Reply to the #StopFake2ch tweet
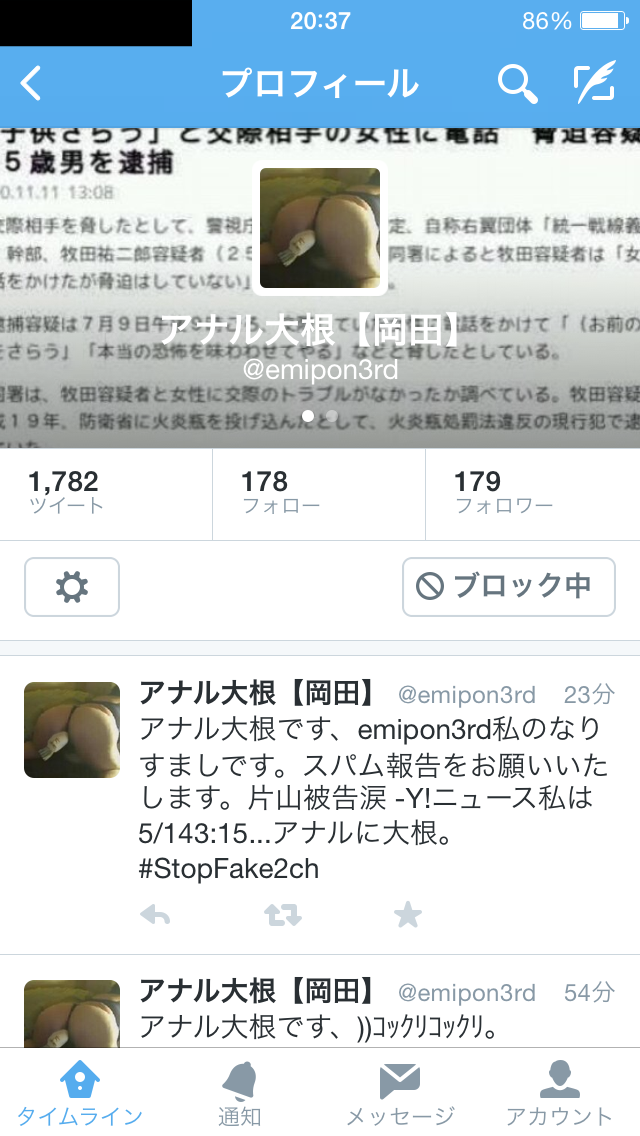Viewport: 640px width, 1136px height. 155,914
